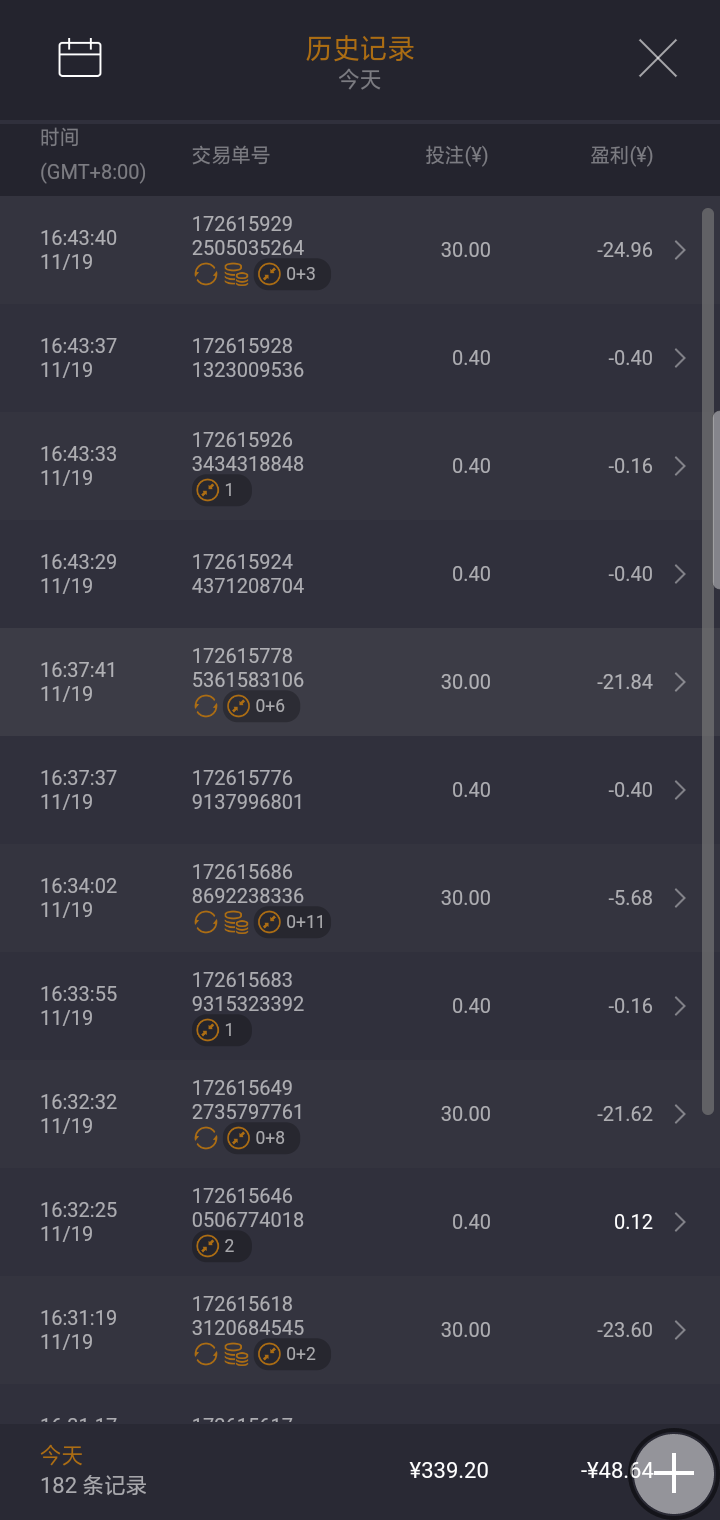Expand the record with 0.12 profit
The image size is (720, 1520).
tap(681, 1221)
